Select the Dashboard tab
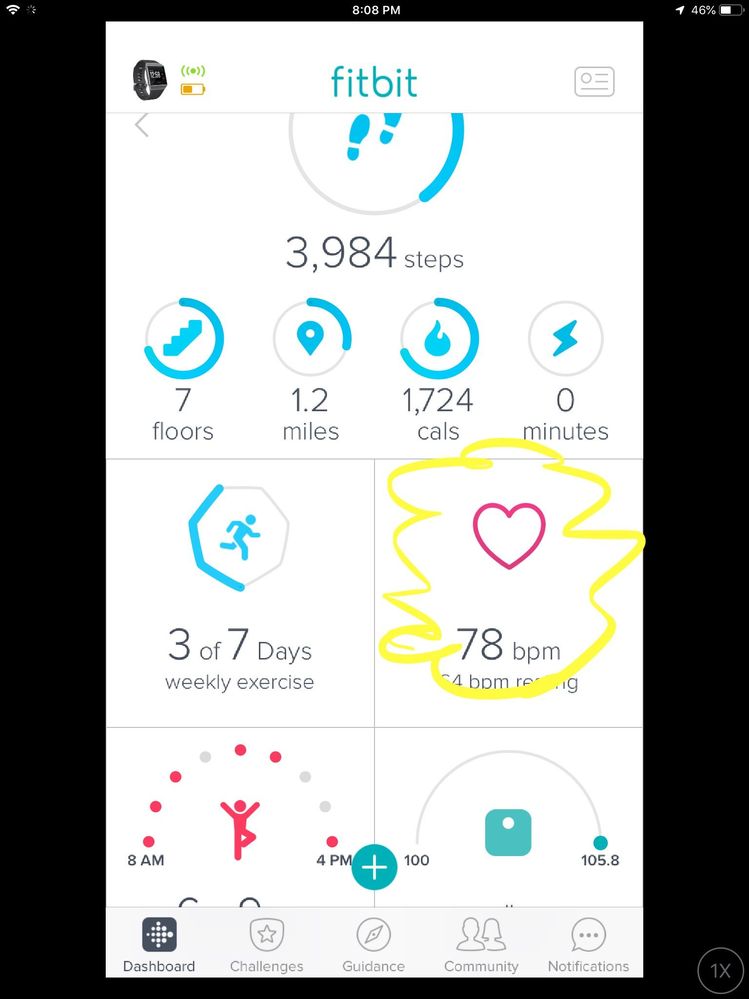 pos(159,944)
